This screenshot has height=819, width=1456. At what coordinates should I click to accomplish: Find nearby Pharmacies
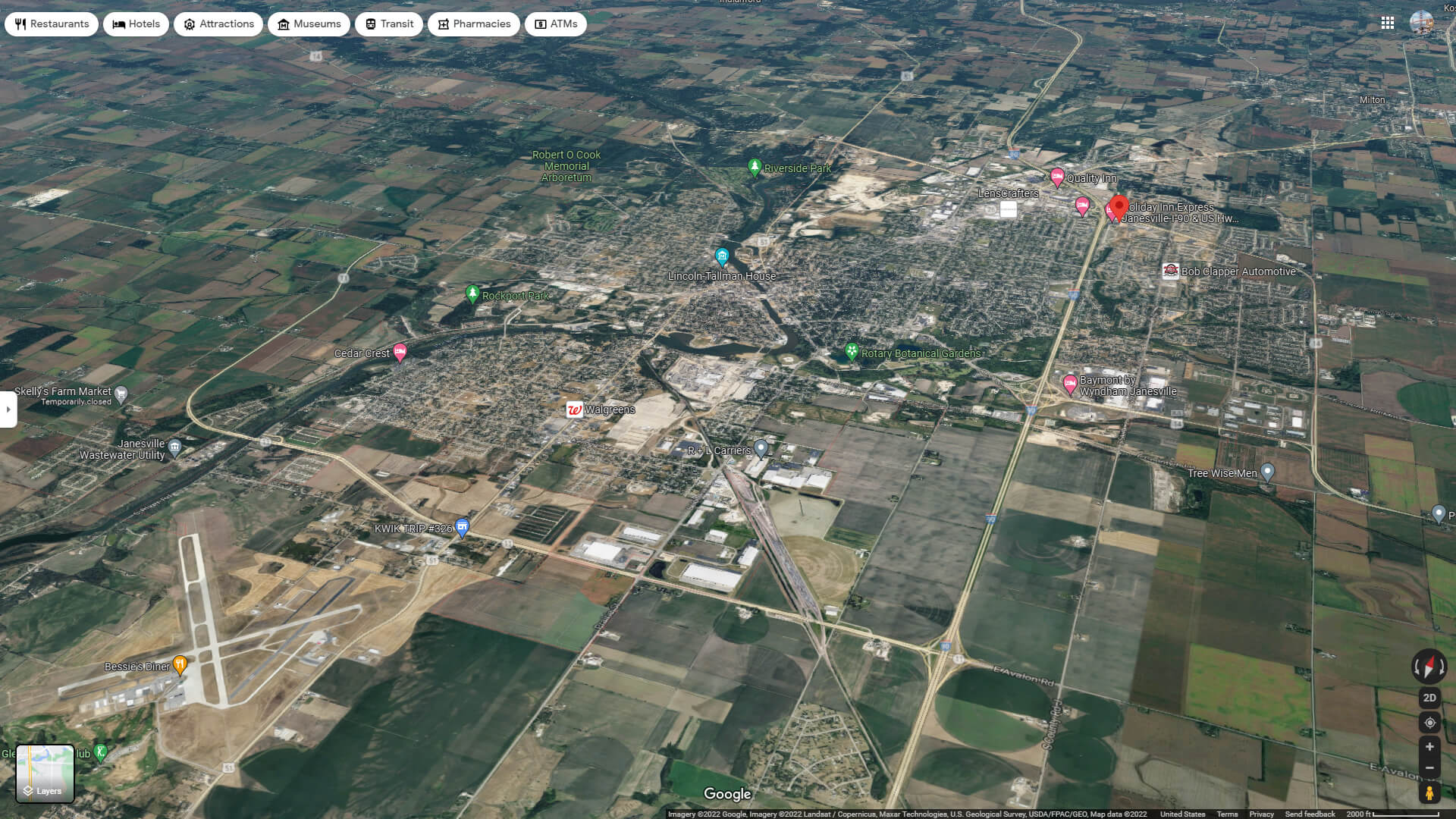tap(474, 24)
